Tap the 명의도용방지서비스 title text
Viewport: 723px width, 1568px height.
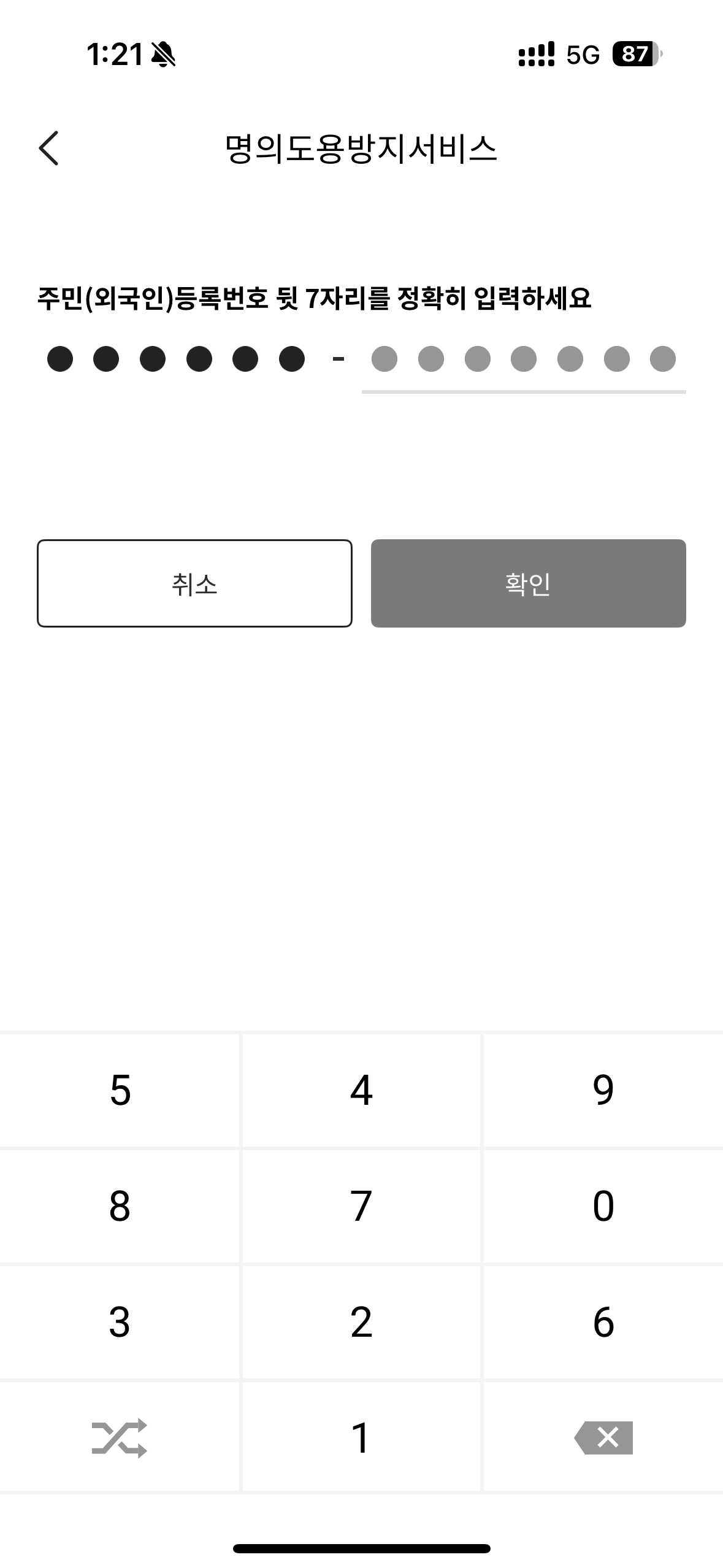tap(361, 148)
